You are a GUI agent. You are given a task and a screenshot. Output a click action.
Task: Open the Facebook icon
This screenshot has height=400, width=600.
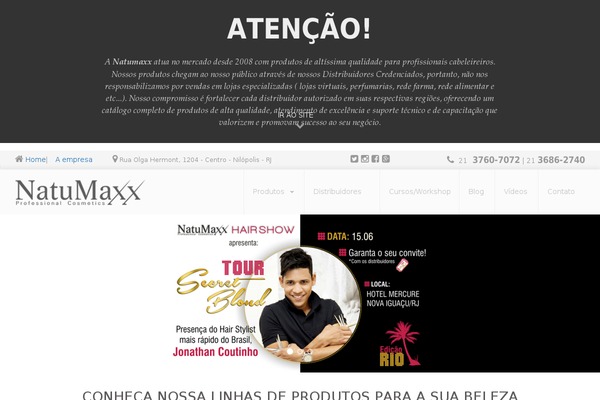click(x=375, y=159)
